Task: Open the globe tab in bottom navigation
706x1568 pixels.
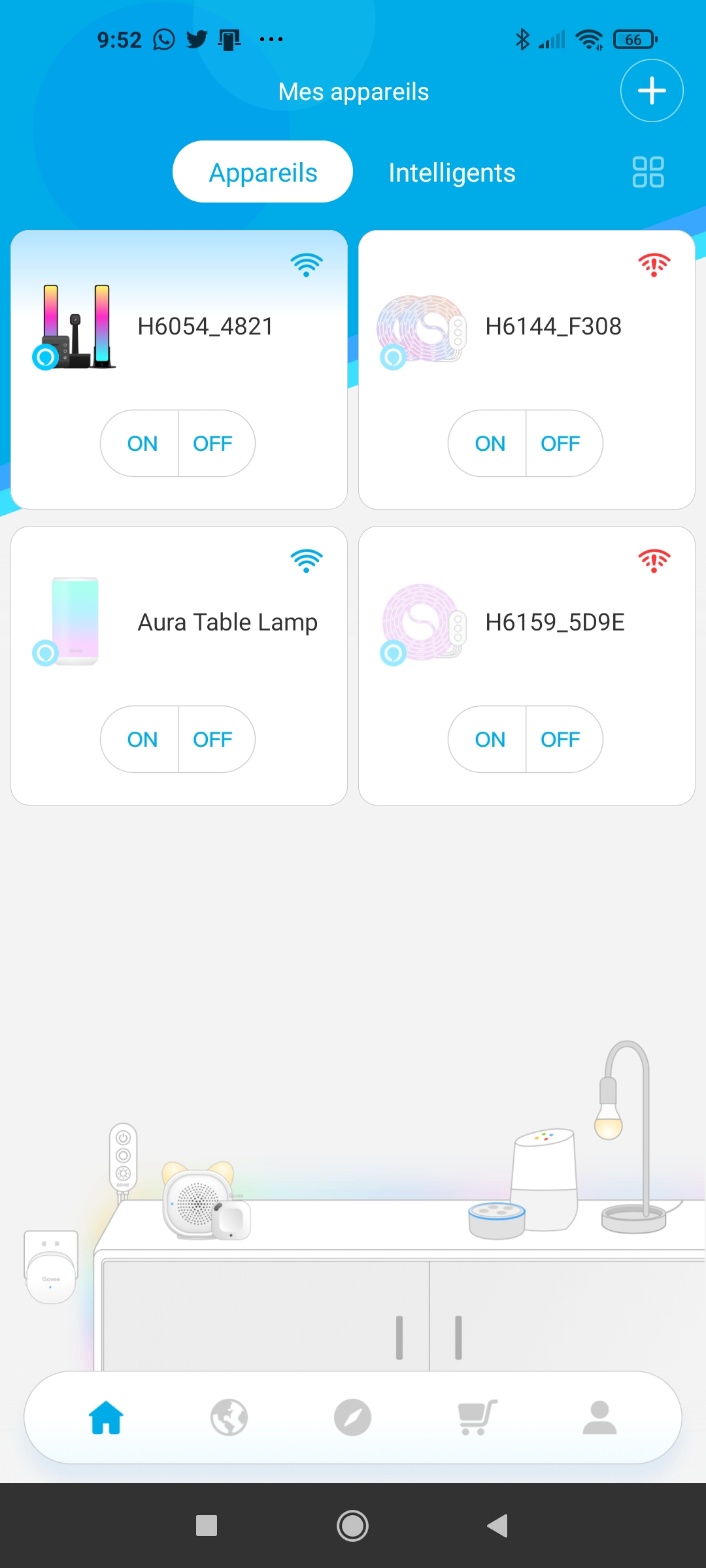Action: pyautogui.click(x=229, y=1418)
